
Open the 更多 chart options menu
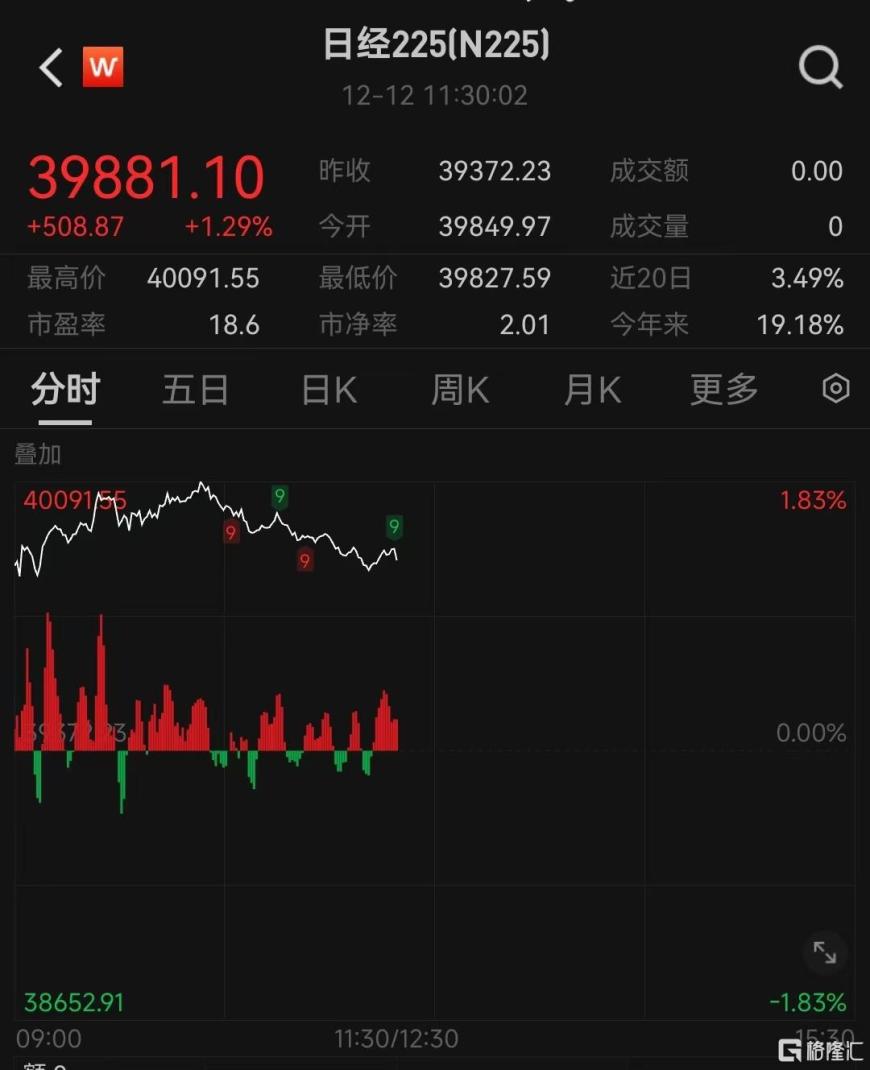click(x=722, y=390)
